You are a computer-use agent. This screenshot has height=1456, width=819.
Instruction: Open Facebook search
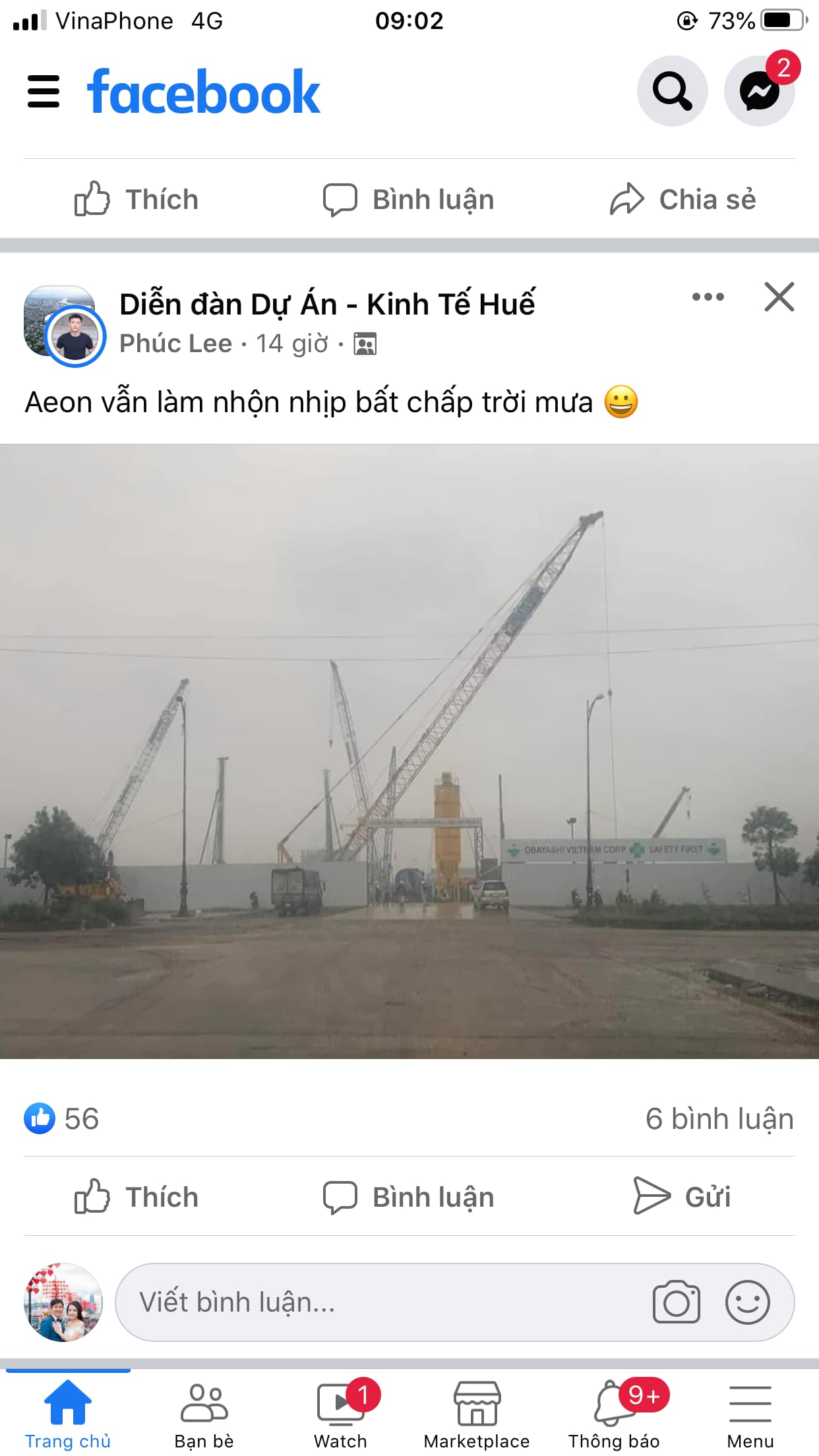tap(672, 91)
